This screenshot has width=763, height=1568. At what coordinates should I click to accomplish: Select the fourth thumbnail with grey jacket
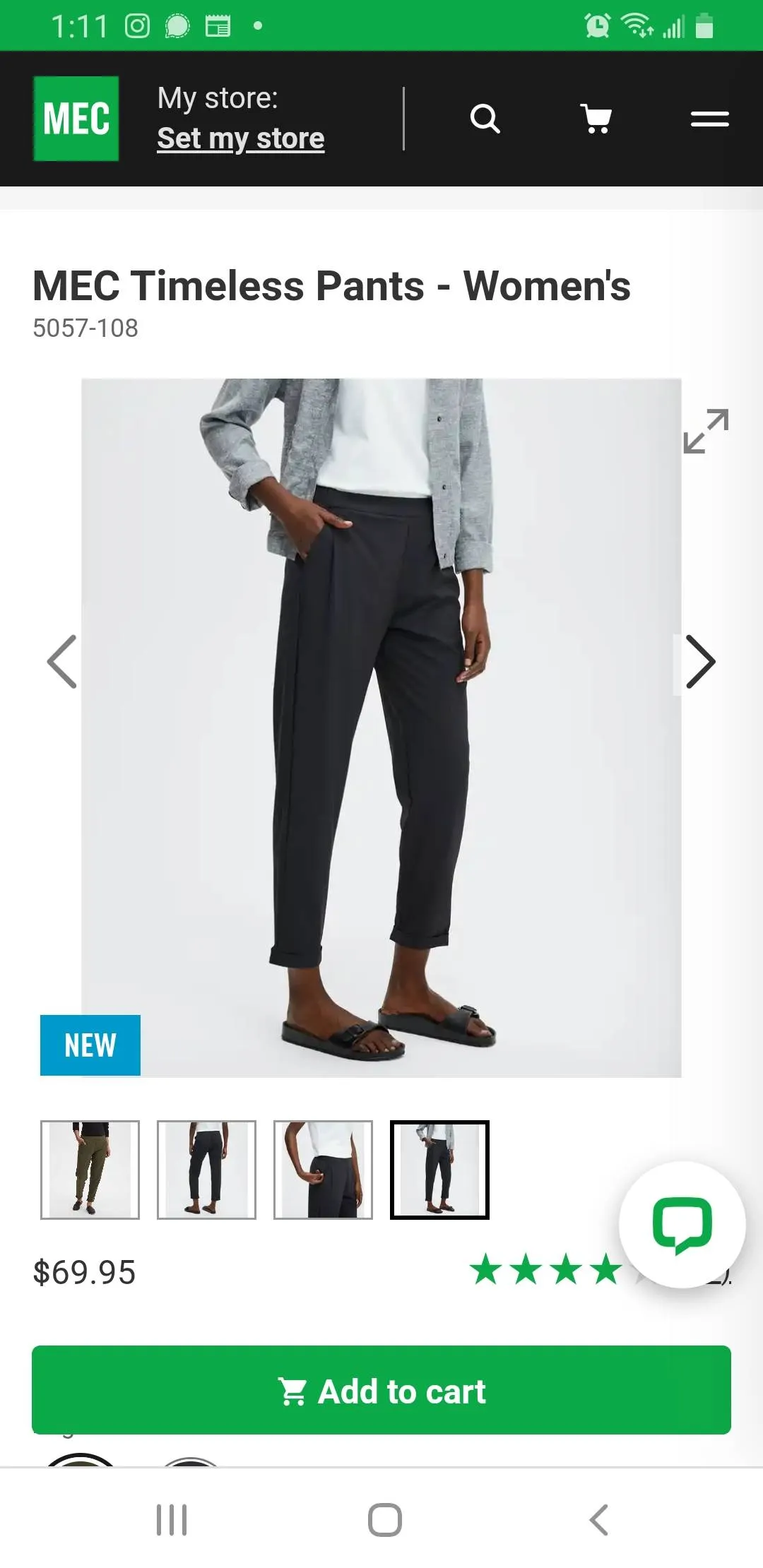tap(439, 1170)
